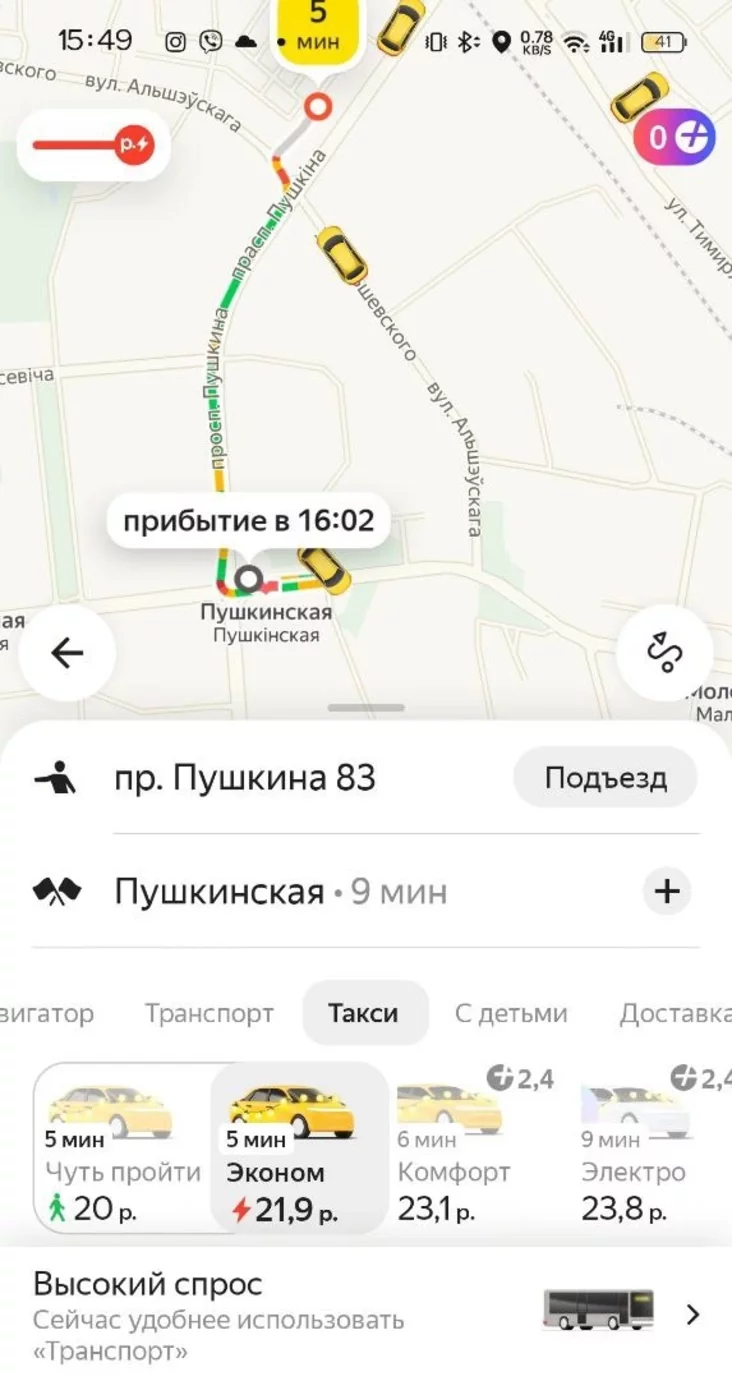Change destination Пушкинская
Viewport: 732px width, 1381px height.
click(220, 891)
